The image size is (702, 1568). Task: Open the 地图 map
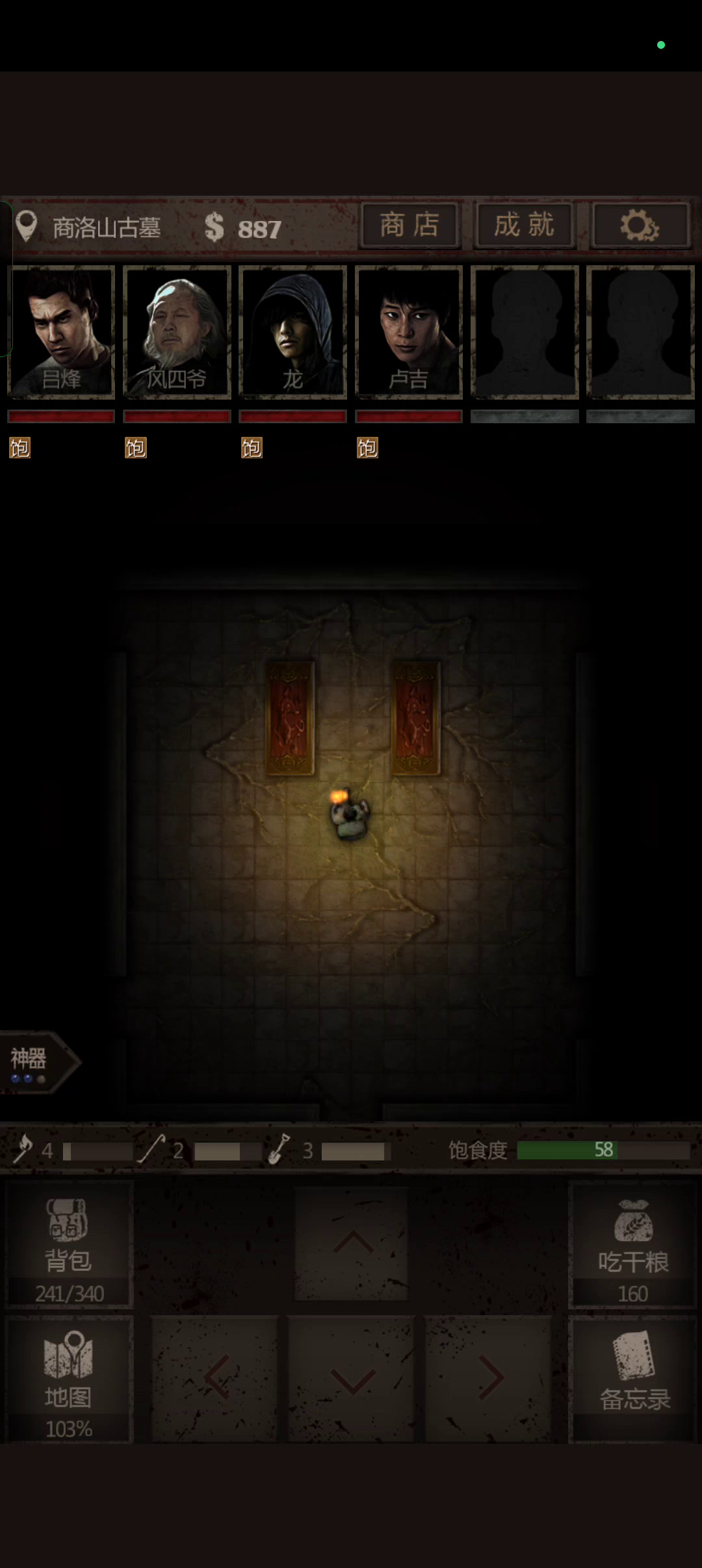[x=69, y=1378]
